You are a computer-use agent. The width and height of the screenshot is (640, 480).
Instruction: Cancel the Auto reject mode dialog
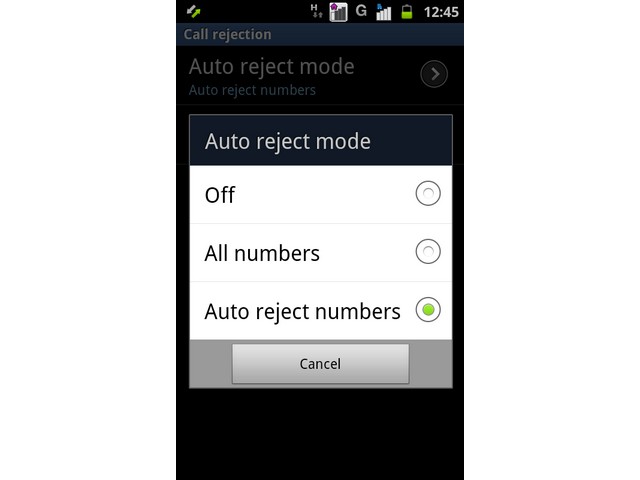(320, 364)
